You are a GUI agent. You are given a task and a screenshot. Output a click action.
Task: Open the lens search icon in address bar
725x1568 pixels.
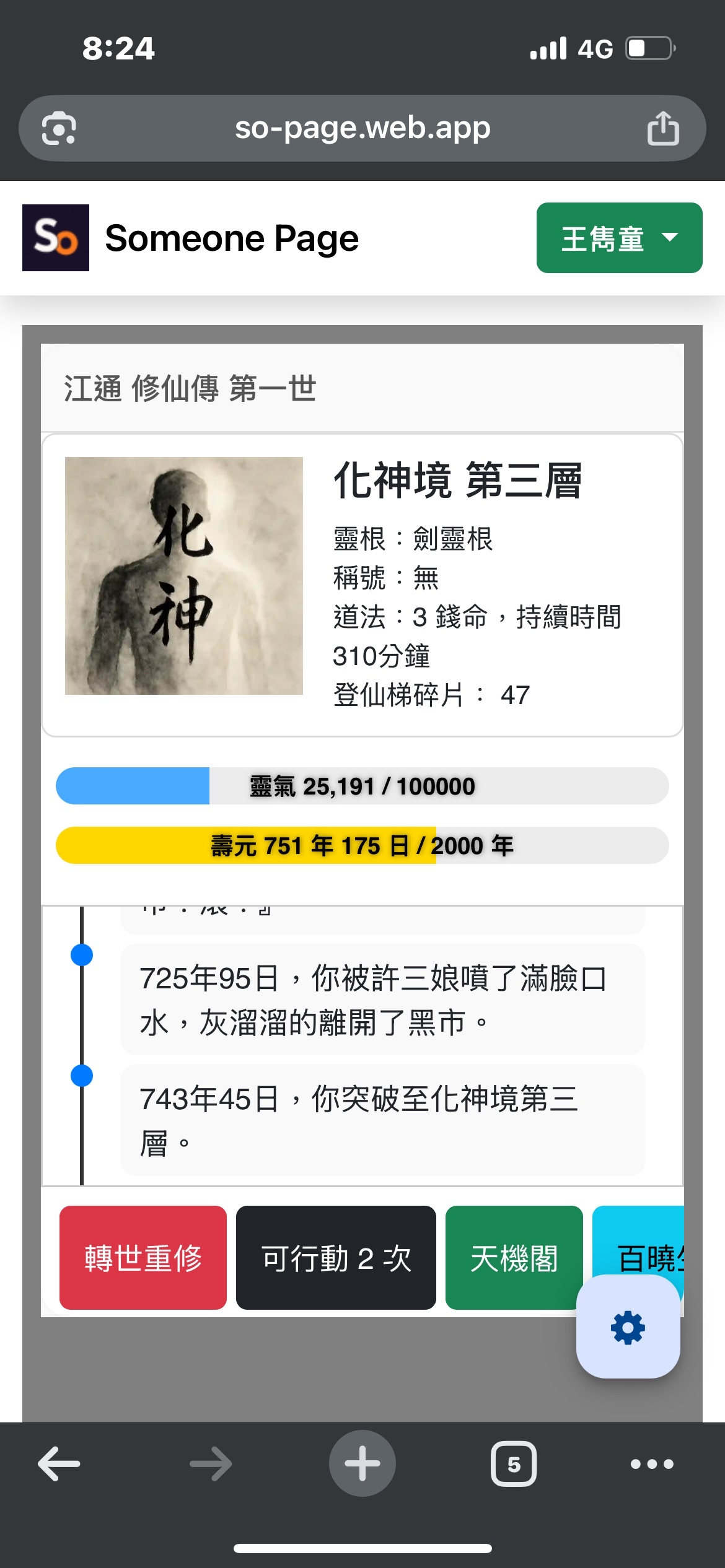pos(59,128)
